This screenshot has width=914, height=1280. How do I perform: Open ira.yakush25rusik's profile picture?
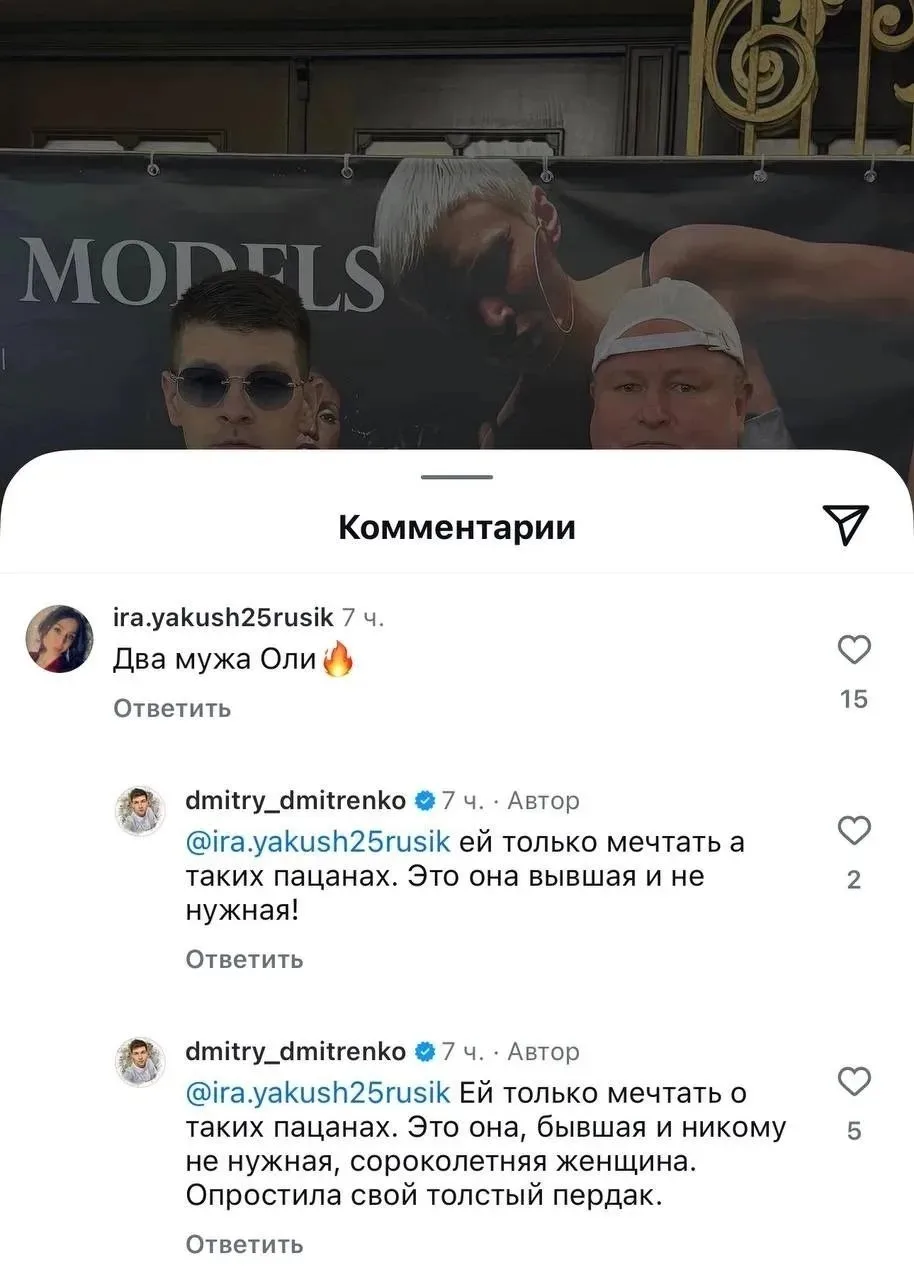click(x=61, y=638)
